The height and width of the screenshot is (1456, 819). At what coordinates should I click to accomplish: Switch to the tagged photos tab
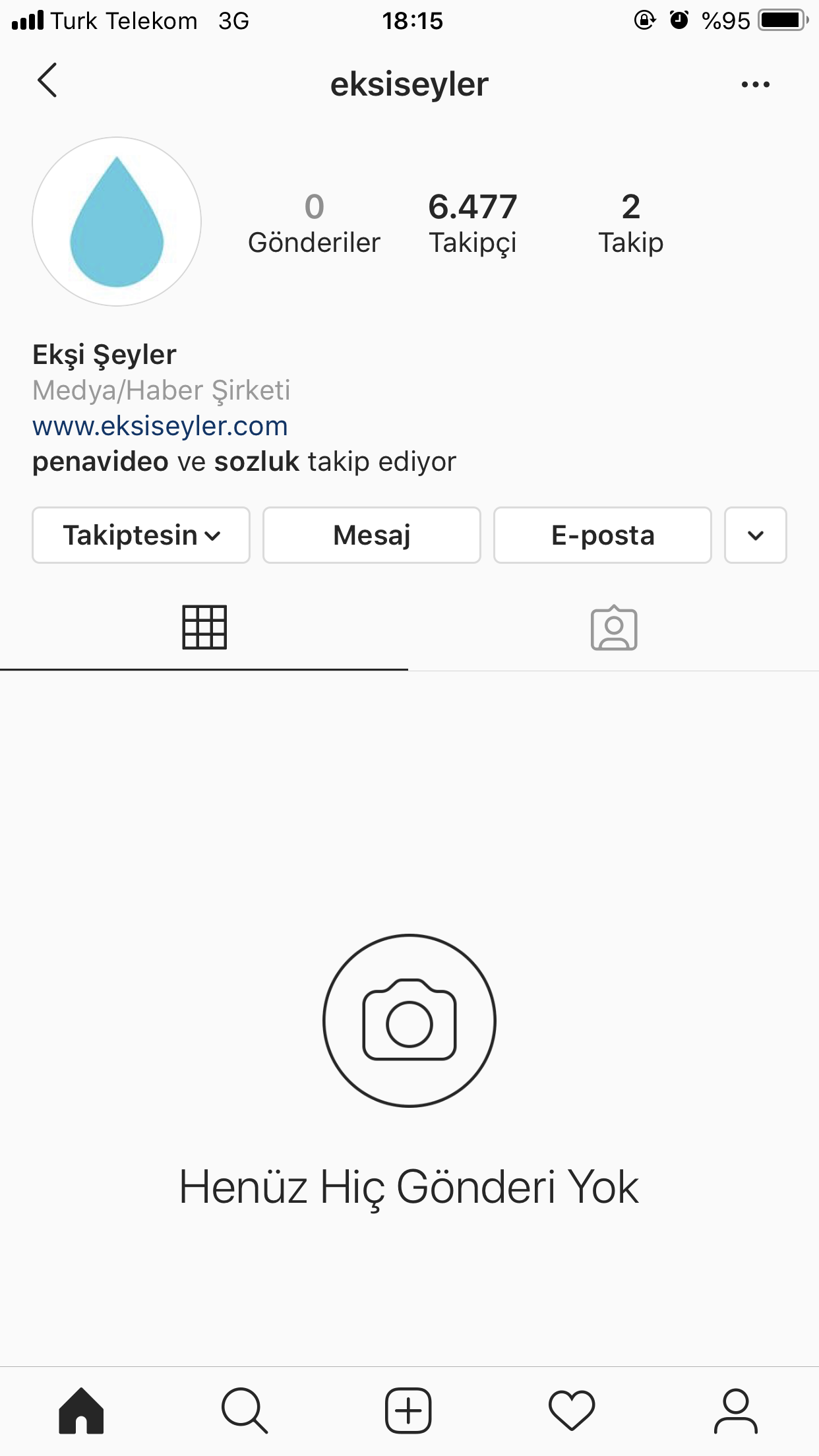click(x=614, y=628)
